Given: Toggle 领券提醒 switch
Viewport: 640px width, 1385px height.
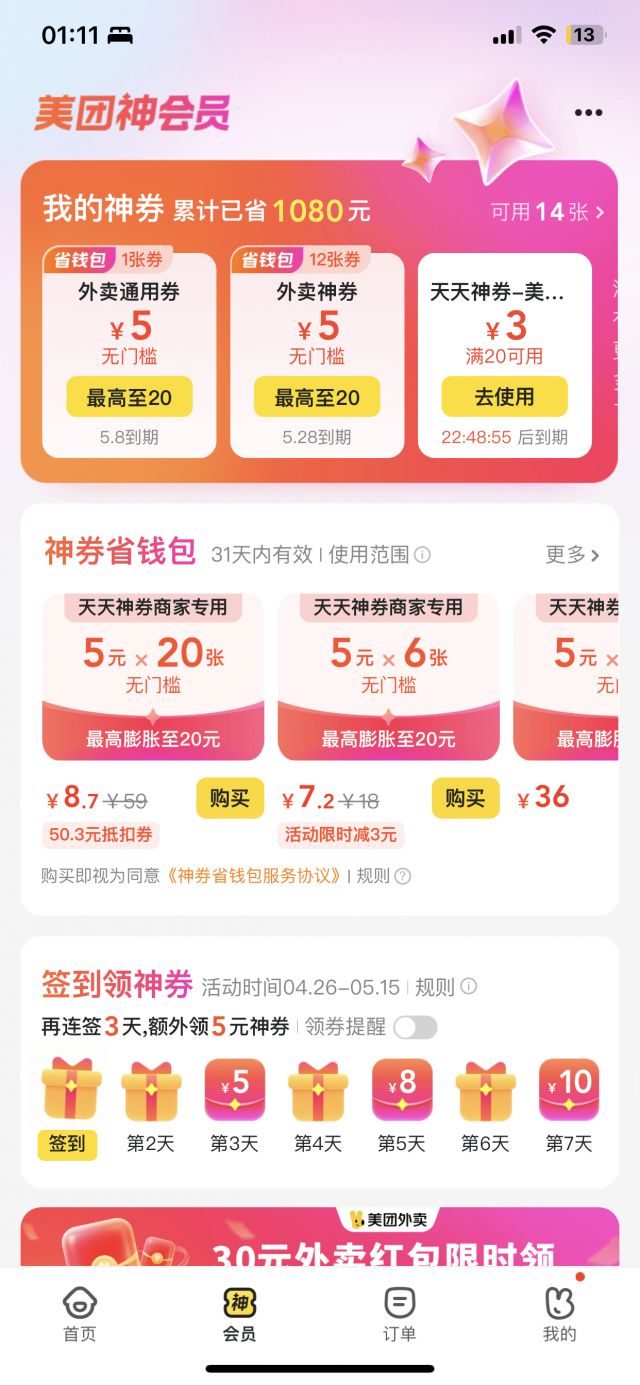Looking at the screenshot, I should click(415, 1027).
